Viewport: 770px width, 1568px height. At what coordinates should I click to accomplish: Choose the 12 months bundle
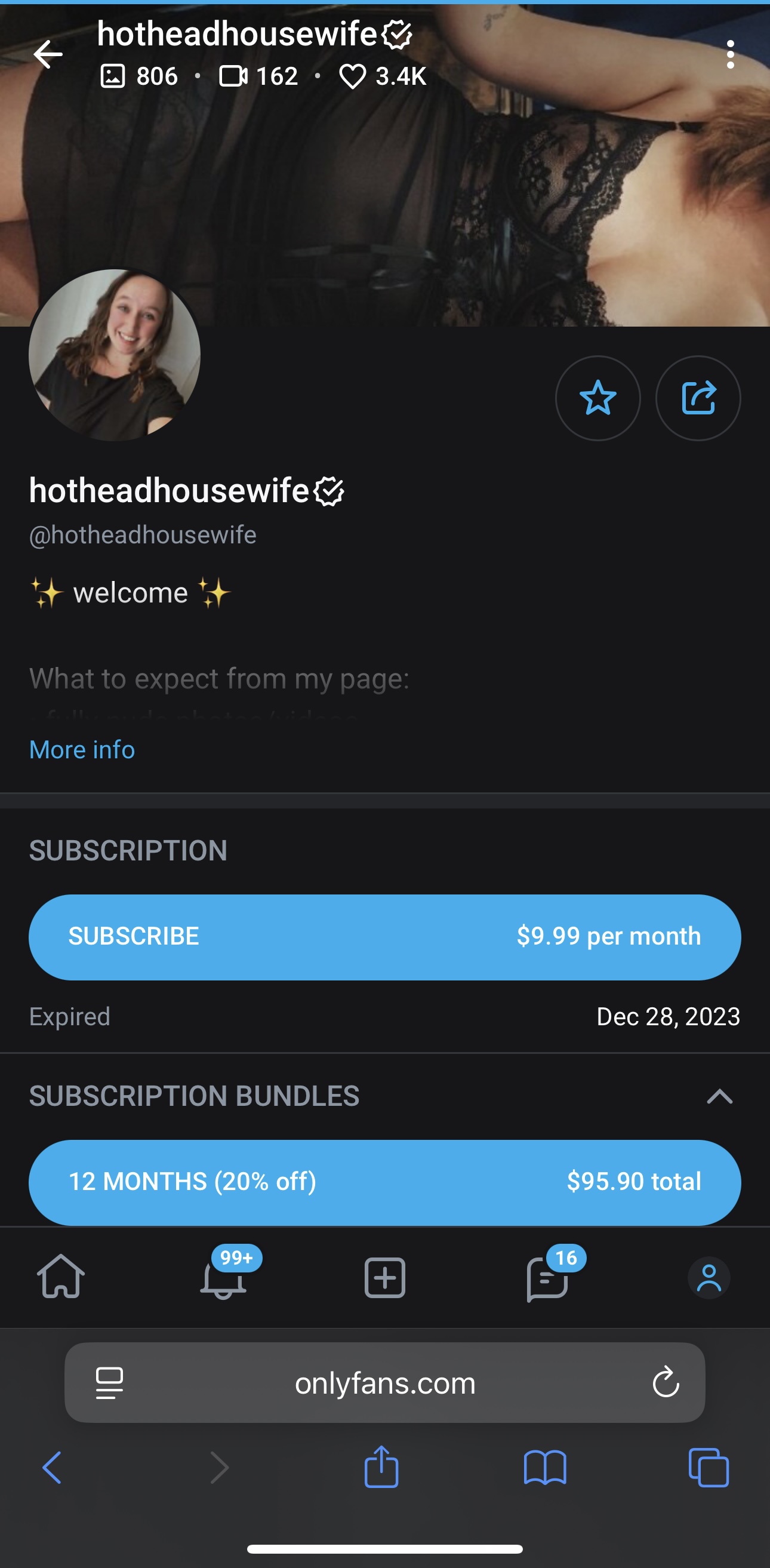(384, 1182)
